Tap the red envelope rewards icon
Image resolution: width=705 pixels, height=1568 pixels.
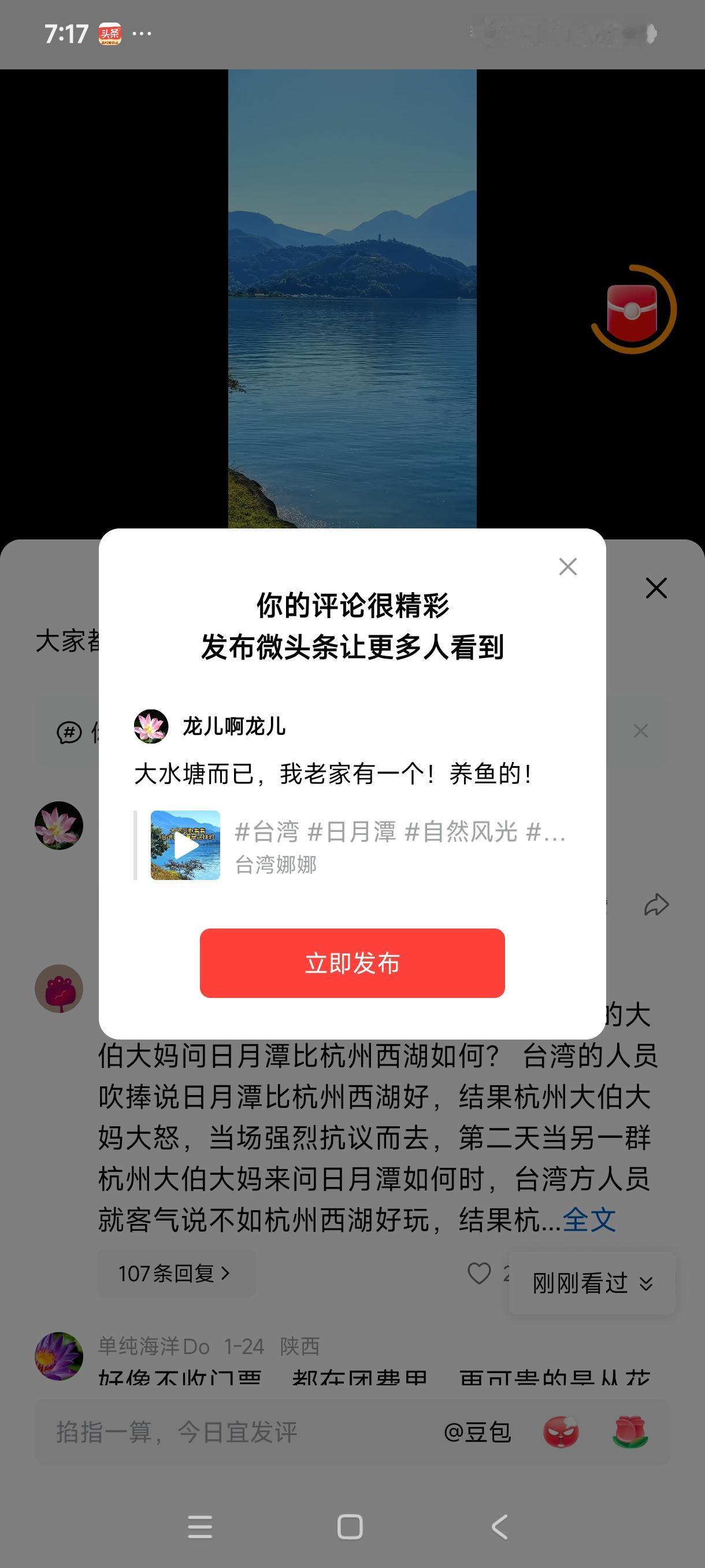(x=633, y=309)
